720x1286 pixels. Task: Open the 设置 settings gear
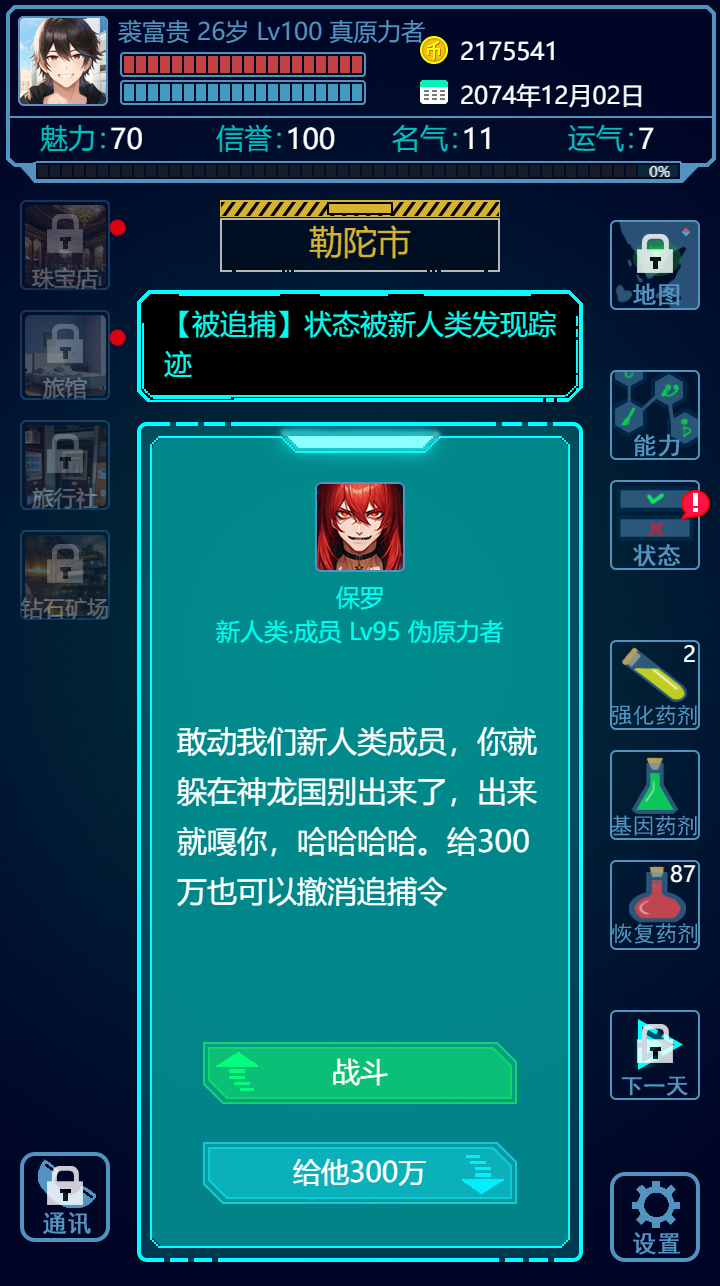coord(655,1216)
